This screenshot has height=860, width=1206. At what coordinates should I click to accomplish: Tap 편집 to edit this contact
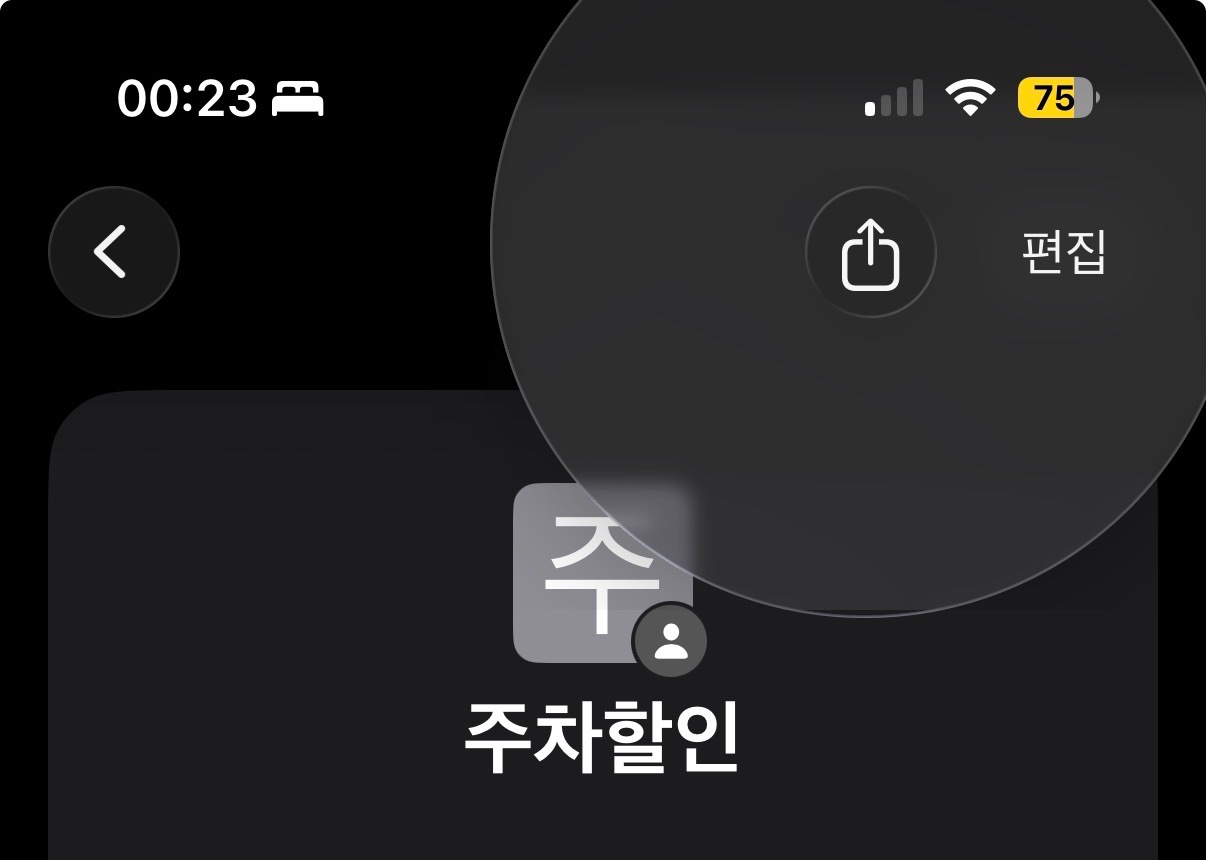[1064, 253]
